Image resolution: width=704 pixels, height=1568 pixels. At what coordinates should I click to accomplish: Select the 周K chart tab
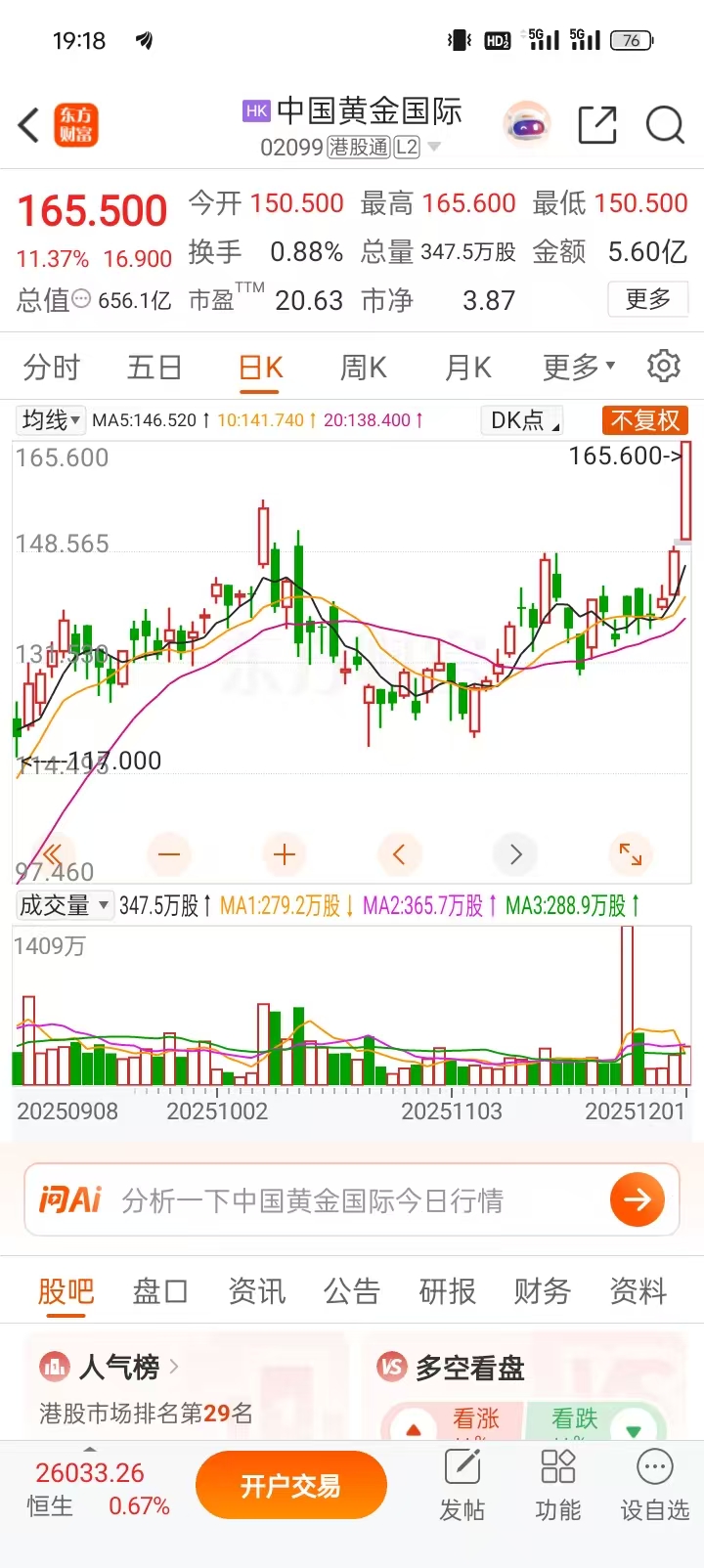[364, 368]
